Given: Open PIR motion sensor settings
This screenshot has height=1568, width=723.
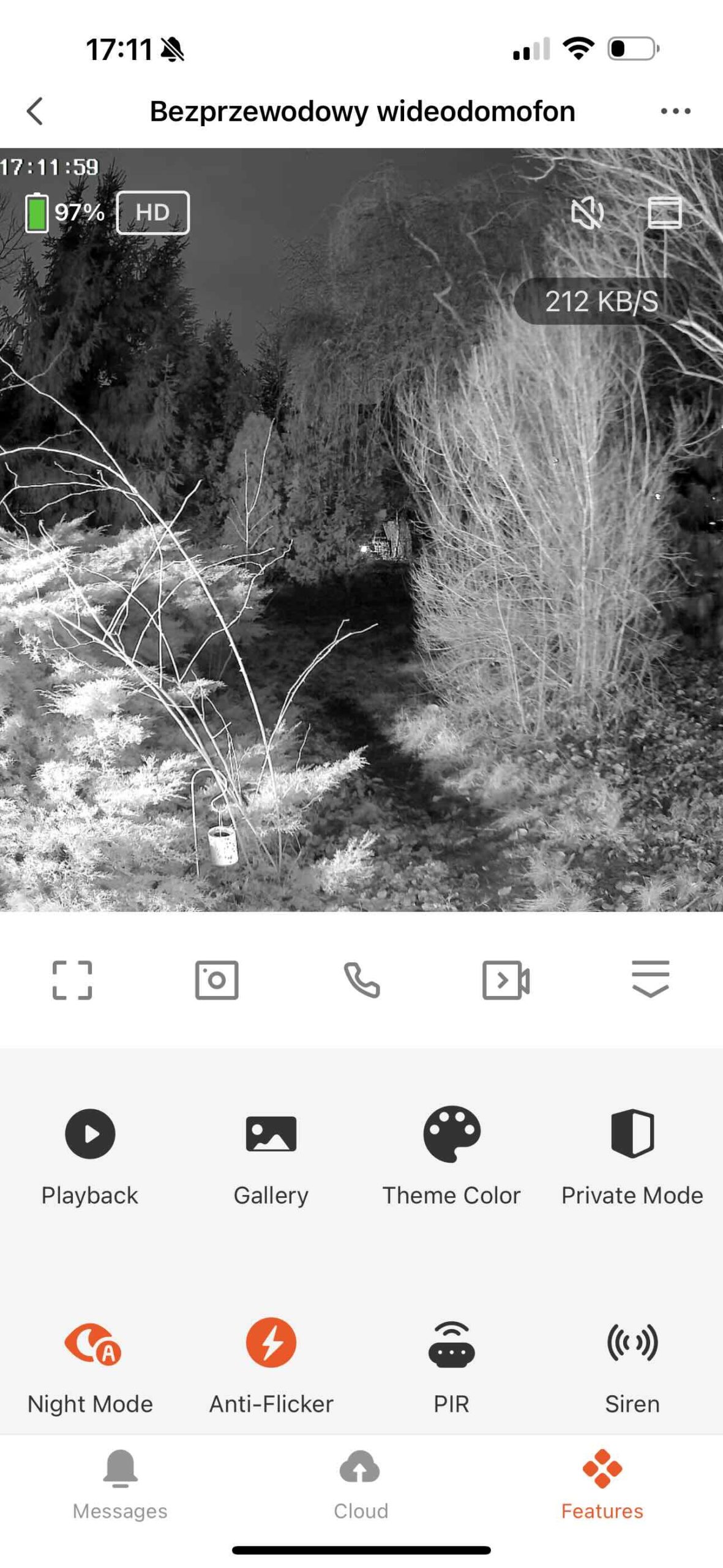Looking at the screenshot, I should [x=452, y=1361].
